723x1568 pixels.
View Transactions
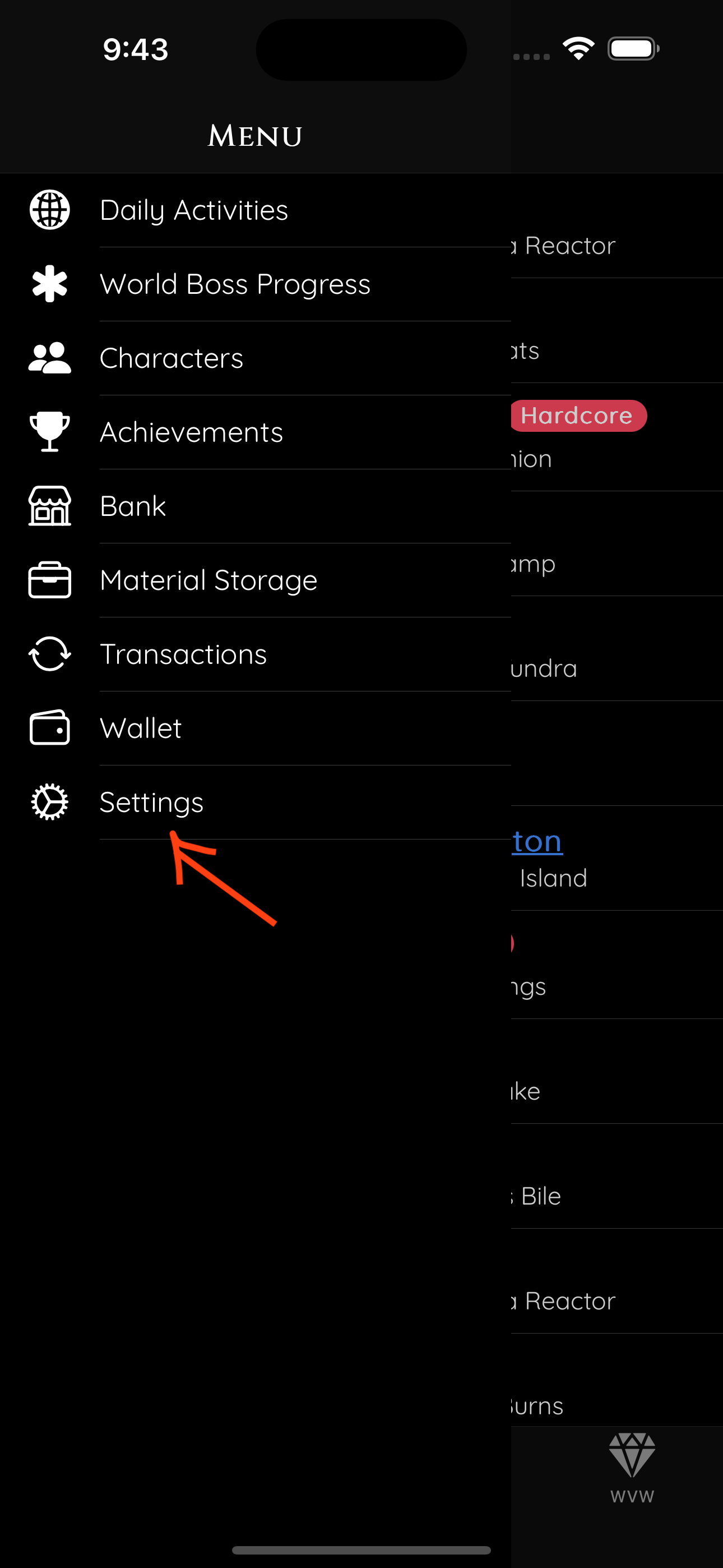pyautogui.click(x=256, y=654)
